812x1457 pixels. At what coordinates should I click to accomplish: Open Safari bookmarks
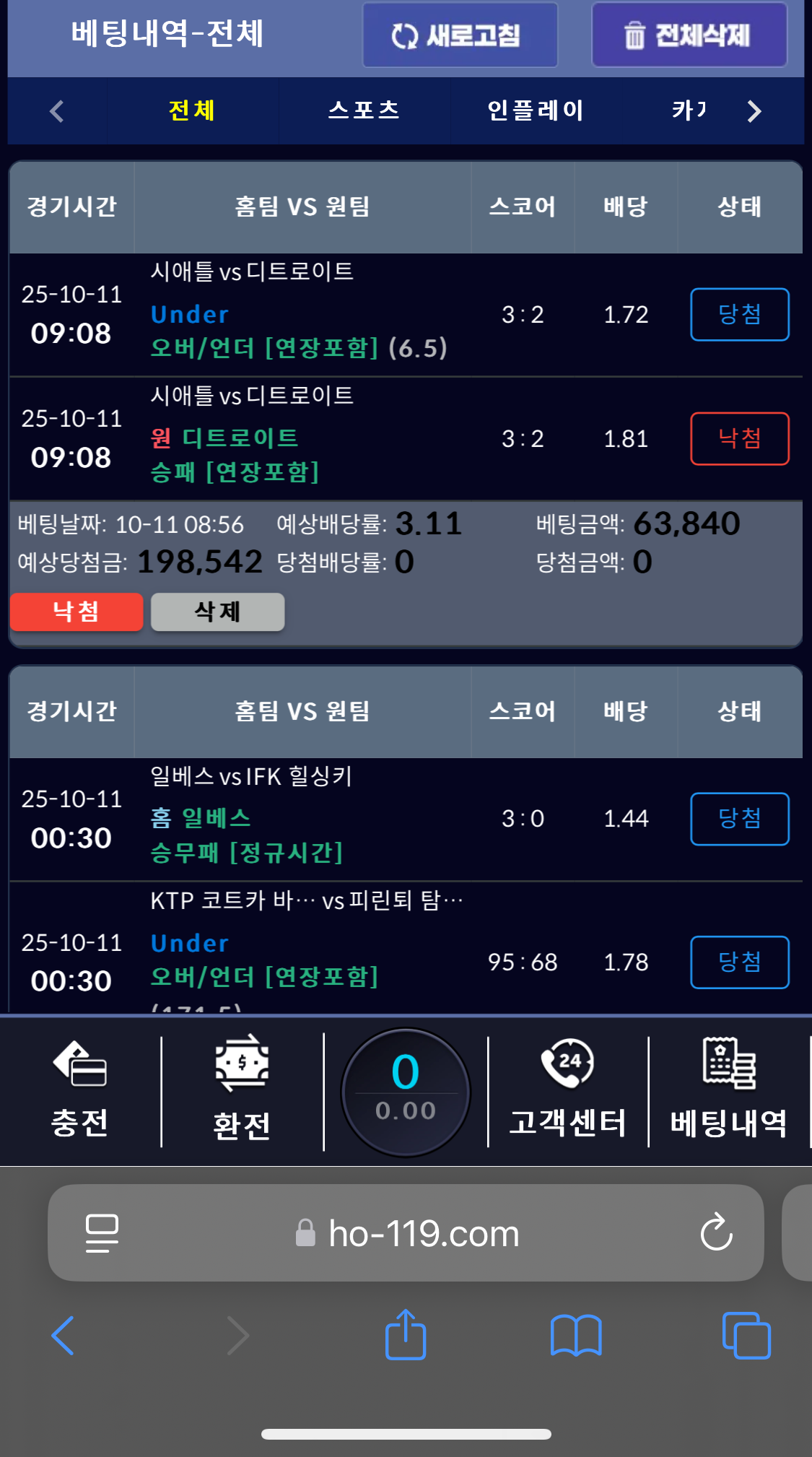point(575,1336)
